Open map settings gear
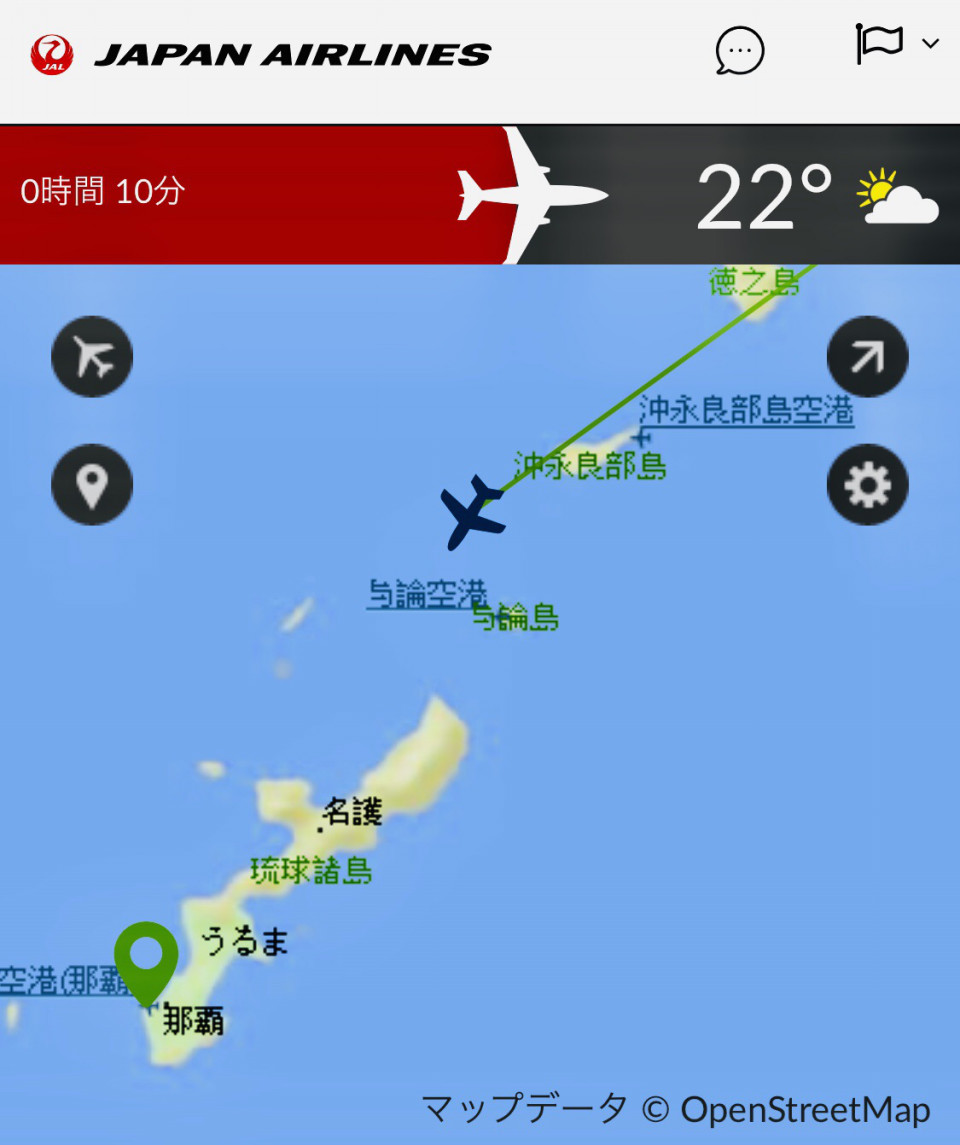 point(867,485)
